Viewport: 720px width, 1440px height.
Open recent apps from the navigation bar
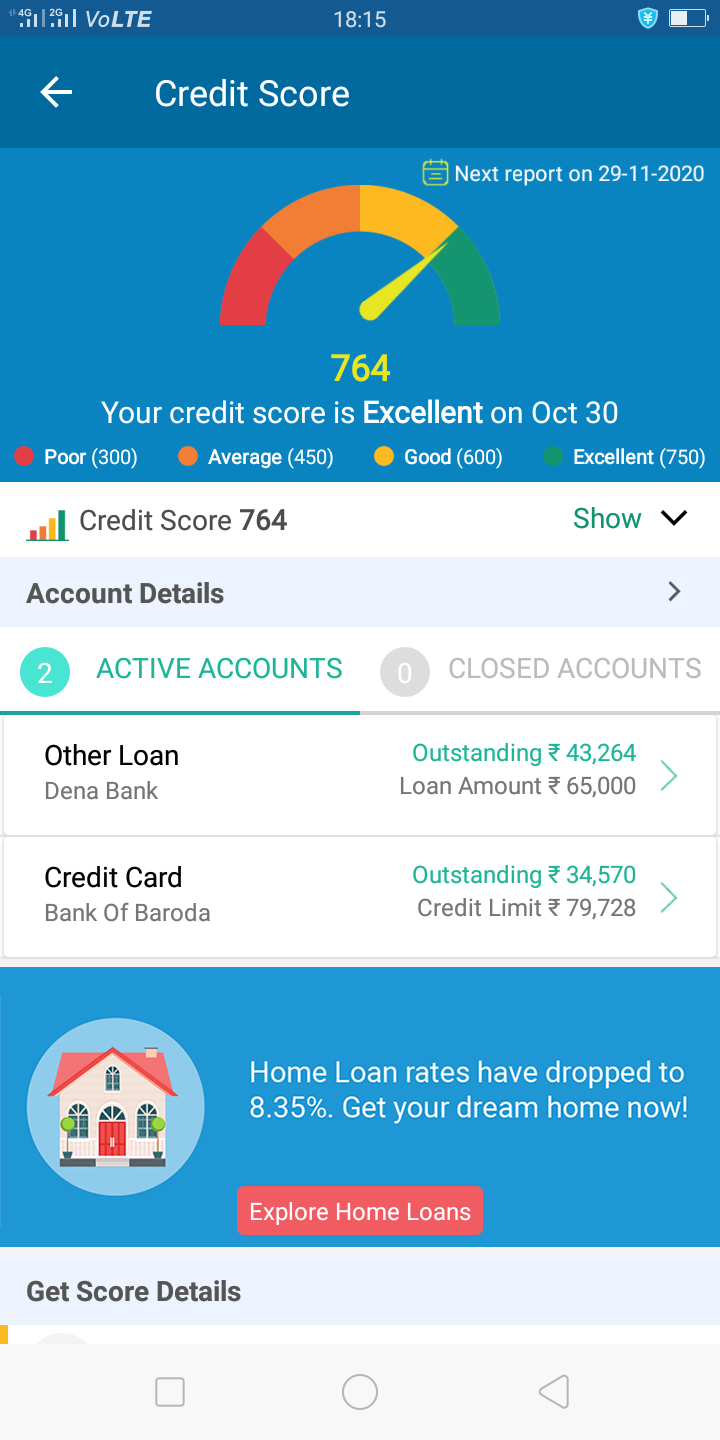(170, 1392)
